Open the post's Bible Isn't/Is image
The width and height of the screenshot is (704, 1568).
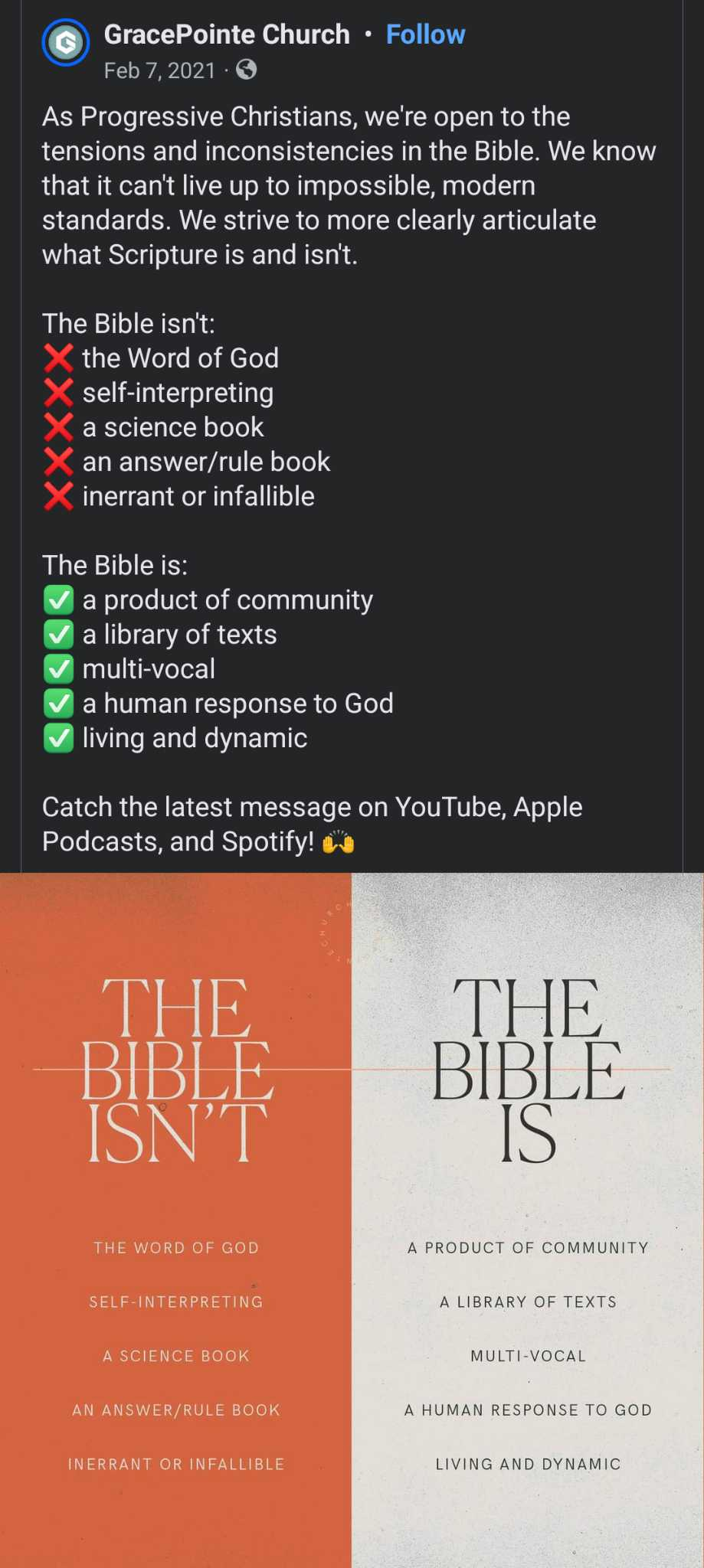click(352, 1220)
